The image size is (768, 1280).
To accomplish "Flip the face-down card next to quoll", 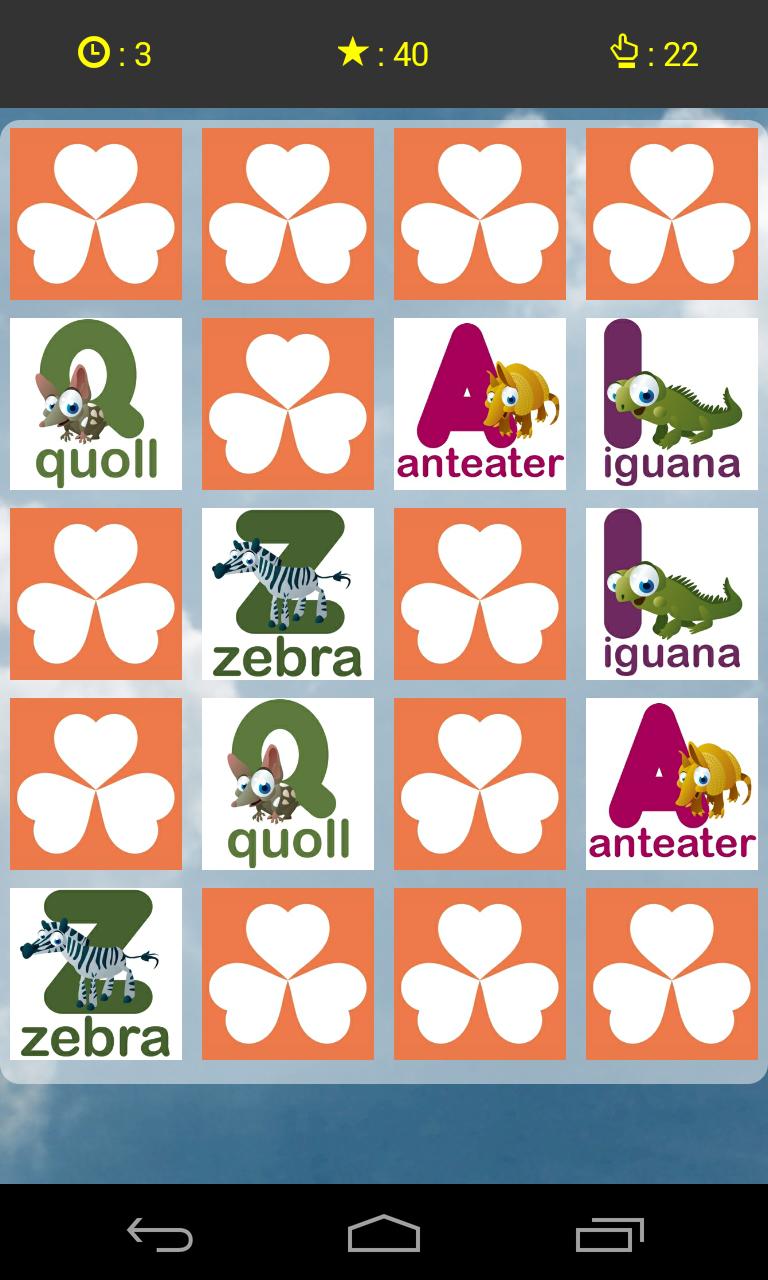I will click(x=287, y=404).
